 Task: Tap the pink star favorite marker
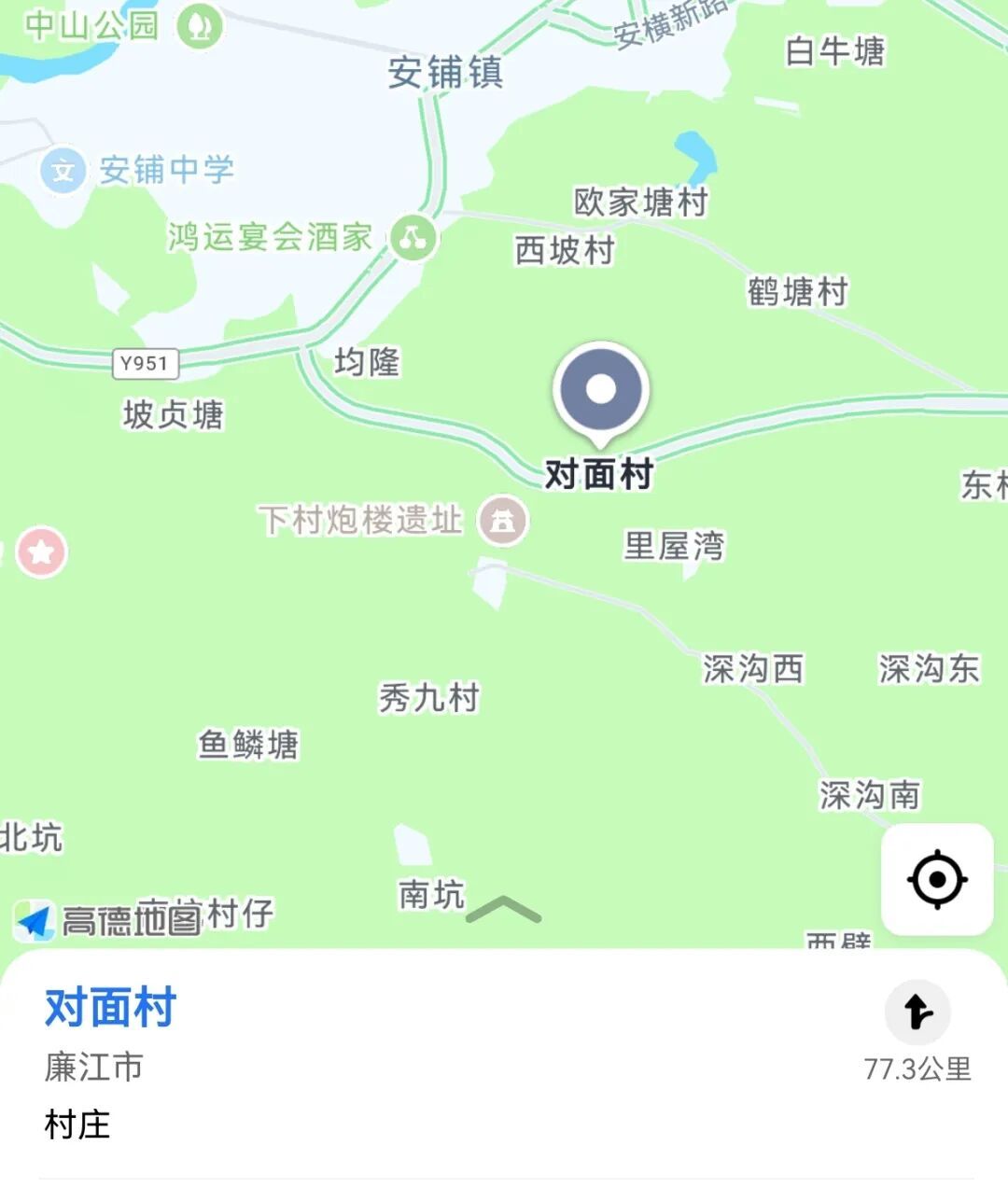click(40, 552)
